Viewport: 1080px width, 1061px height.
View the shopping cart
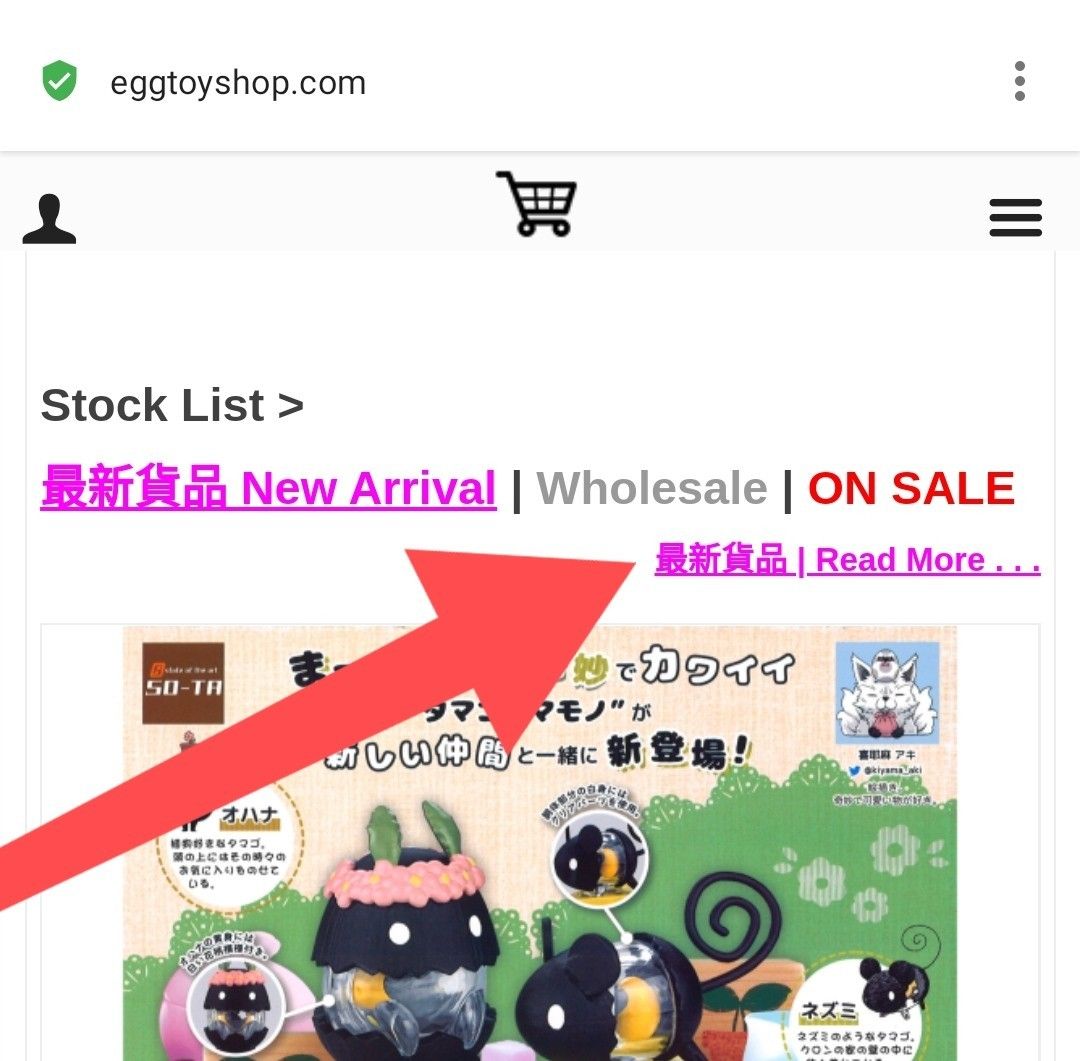537,204
